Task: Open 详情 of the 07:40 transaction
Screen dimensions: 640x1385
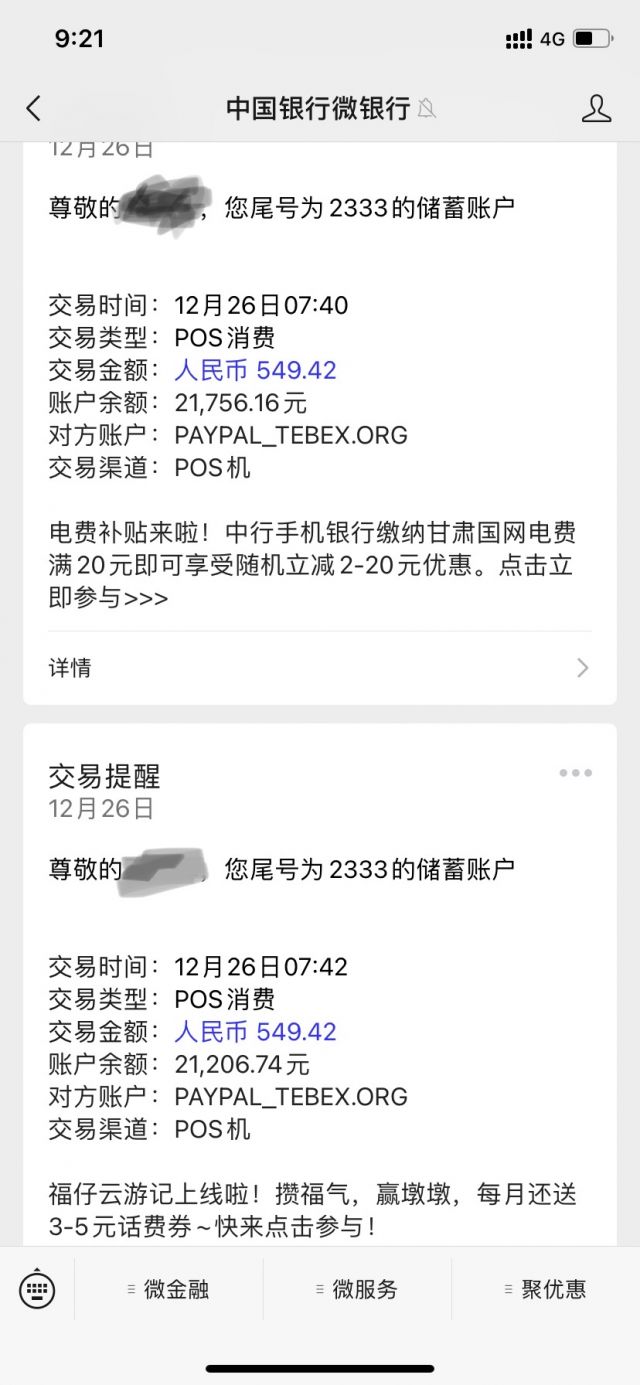Action: click(319, 667)
